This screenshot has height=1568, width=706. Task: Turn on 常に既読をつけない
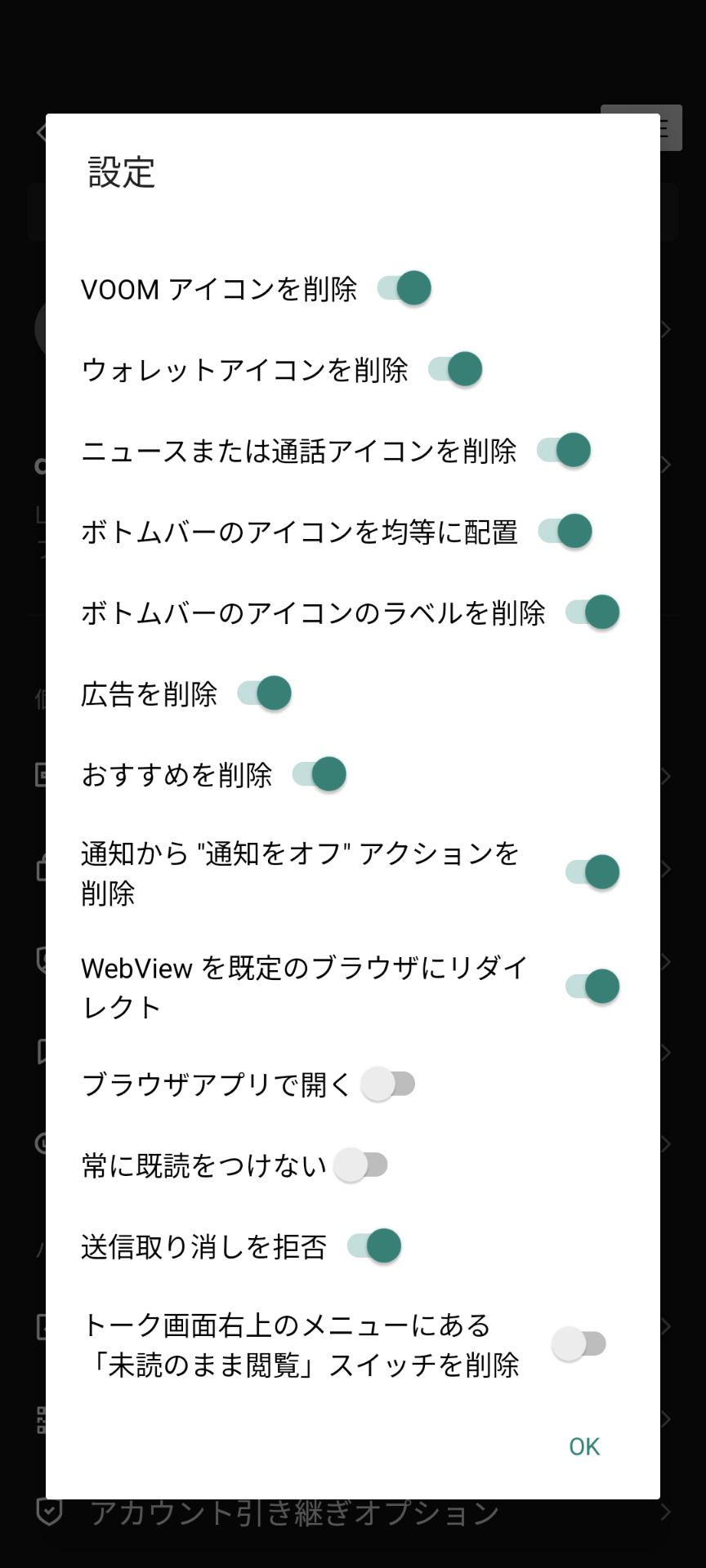tap(360, 1165)
